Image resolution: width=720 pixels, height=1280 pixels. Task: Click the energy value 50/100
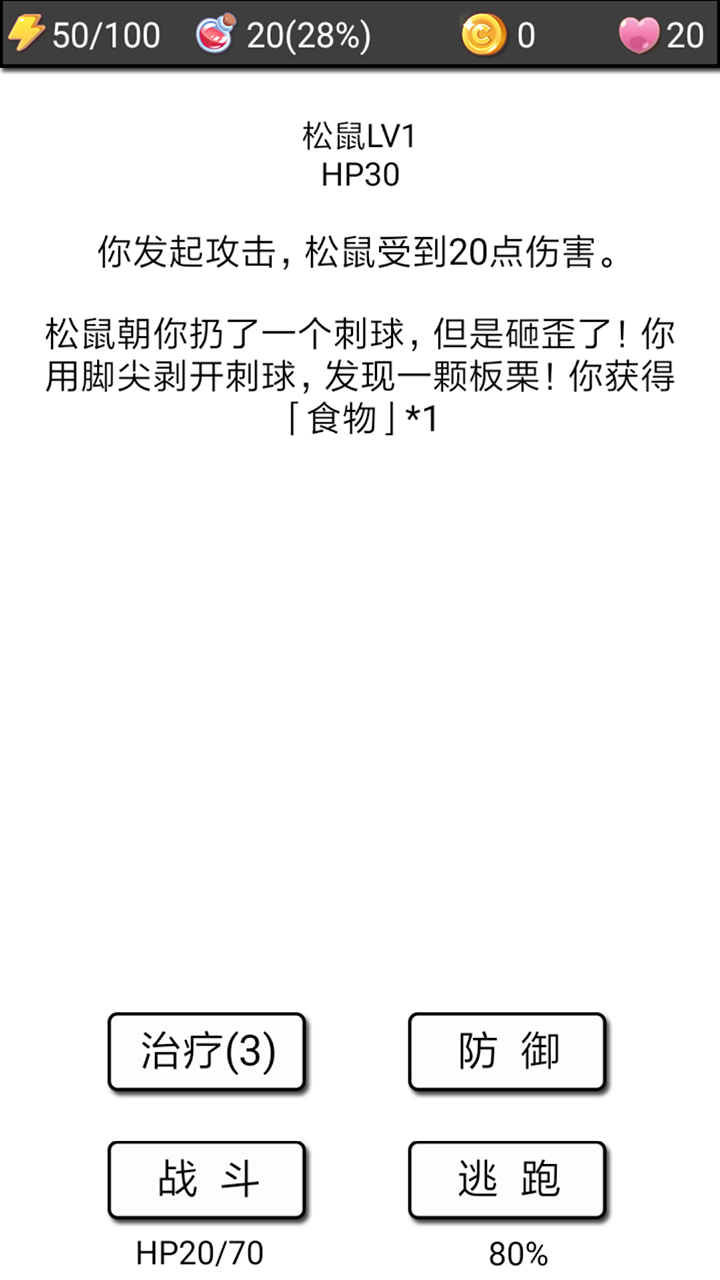110,35
